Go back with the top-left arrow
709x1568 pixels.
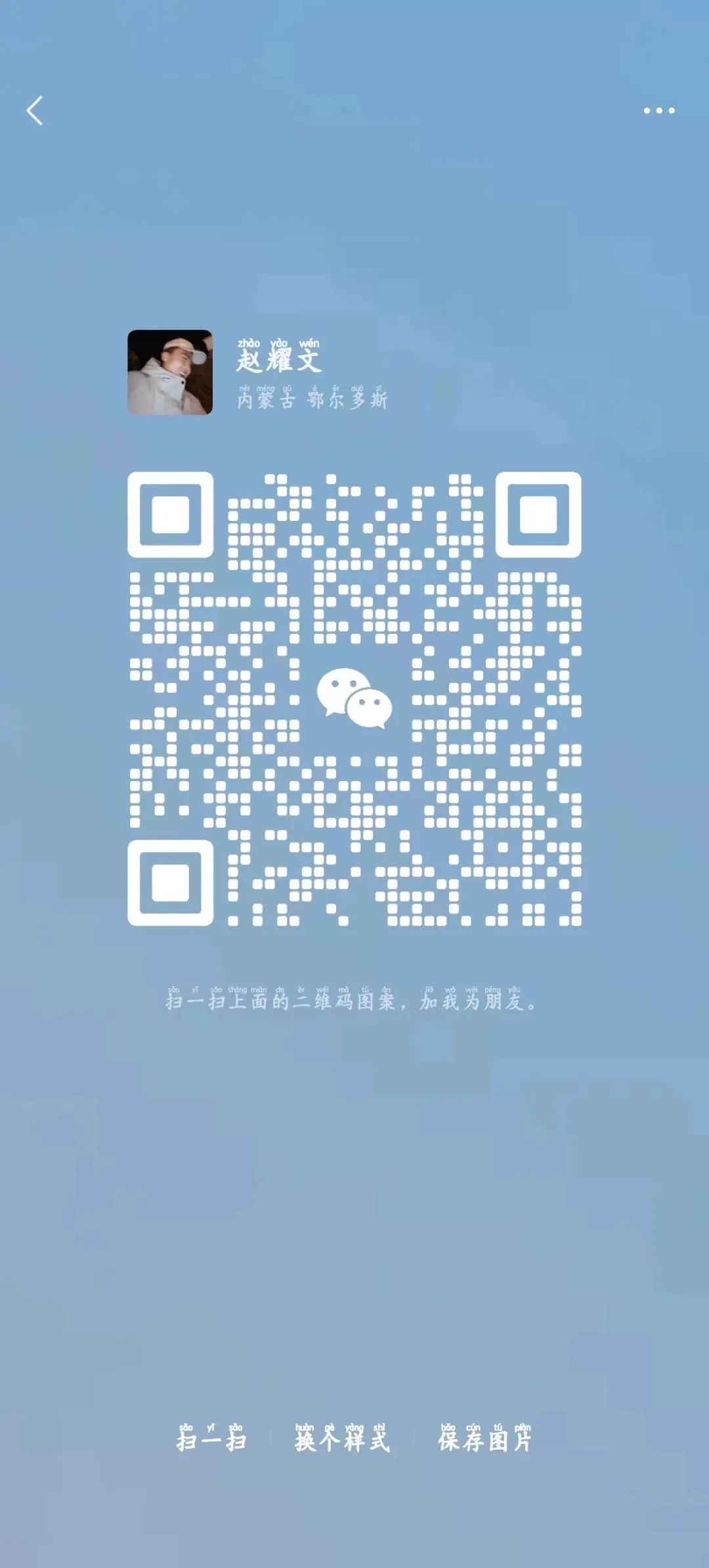click(x=35, y=110)
